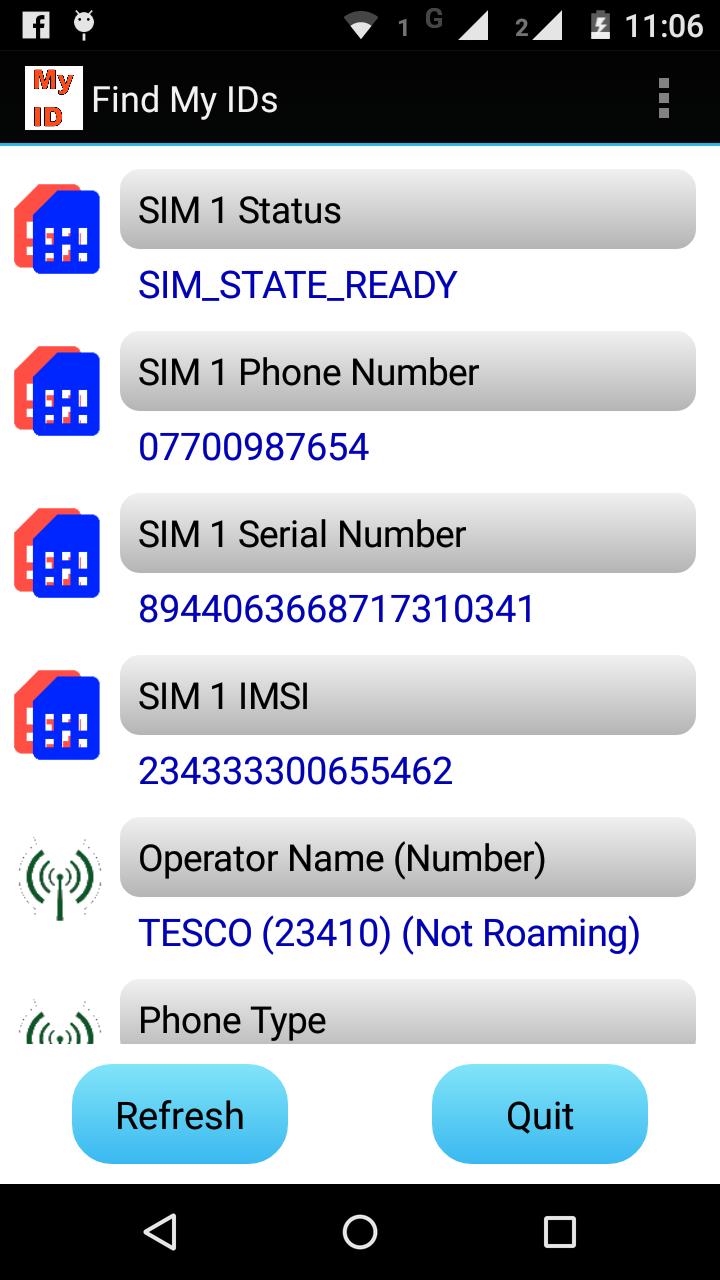The height and width of the screenshot is (1280, 720).
Task: Select the SIM 1 IMSI row
Action: point(407,696)
